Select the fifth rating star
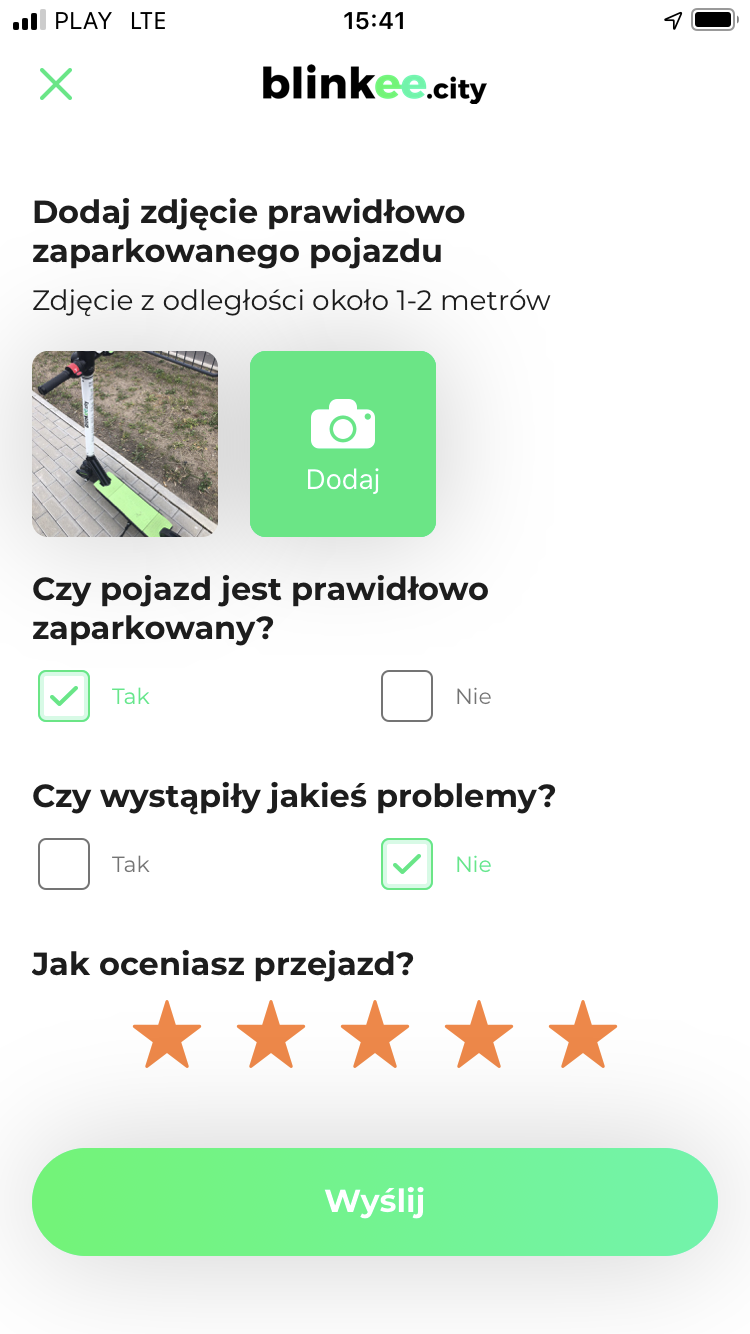 pyautogui.click(x=583, y=1036)
